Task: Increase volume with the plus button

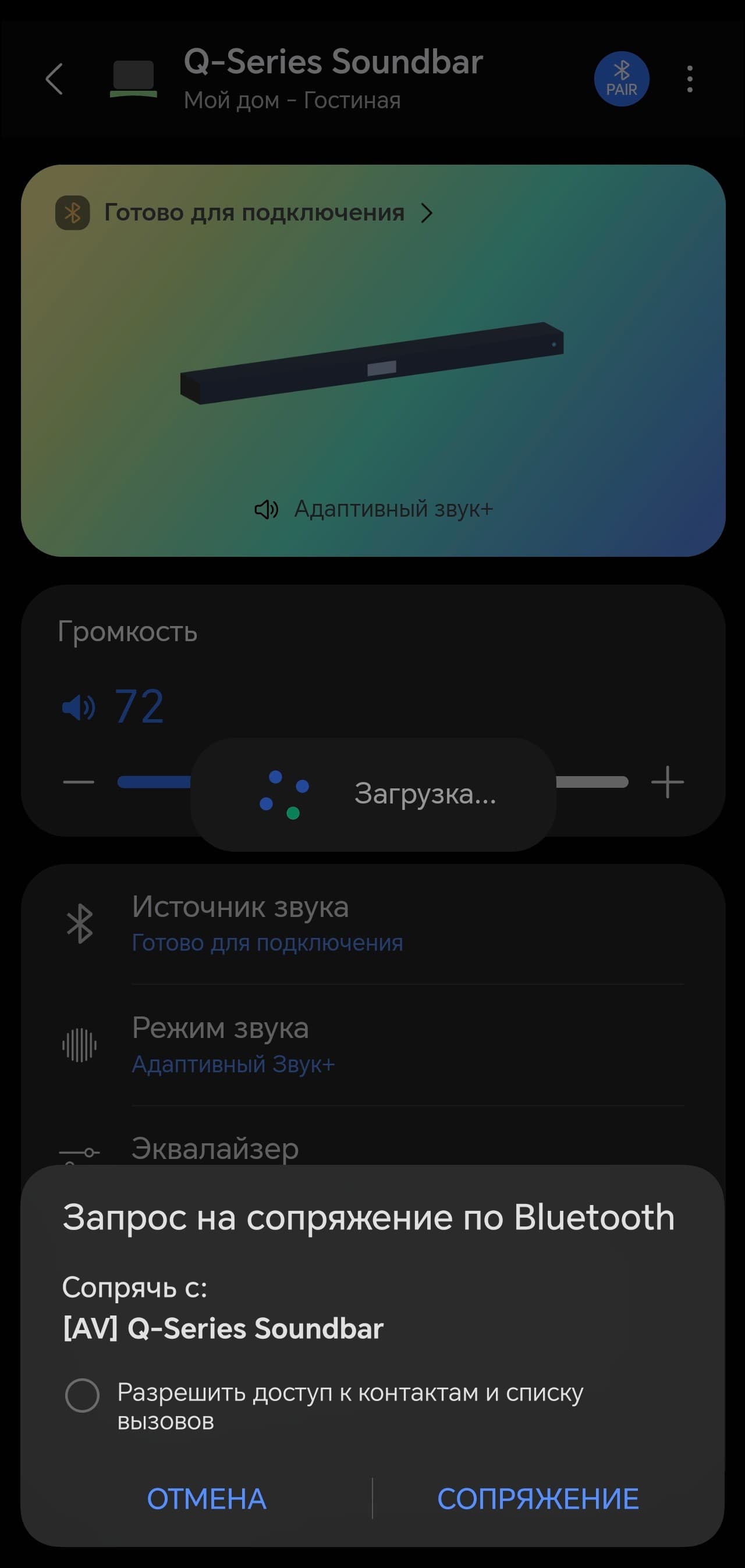Action: pyautogui.click(x=667, y=782)
